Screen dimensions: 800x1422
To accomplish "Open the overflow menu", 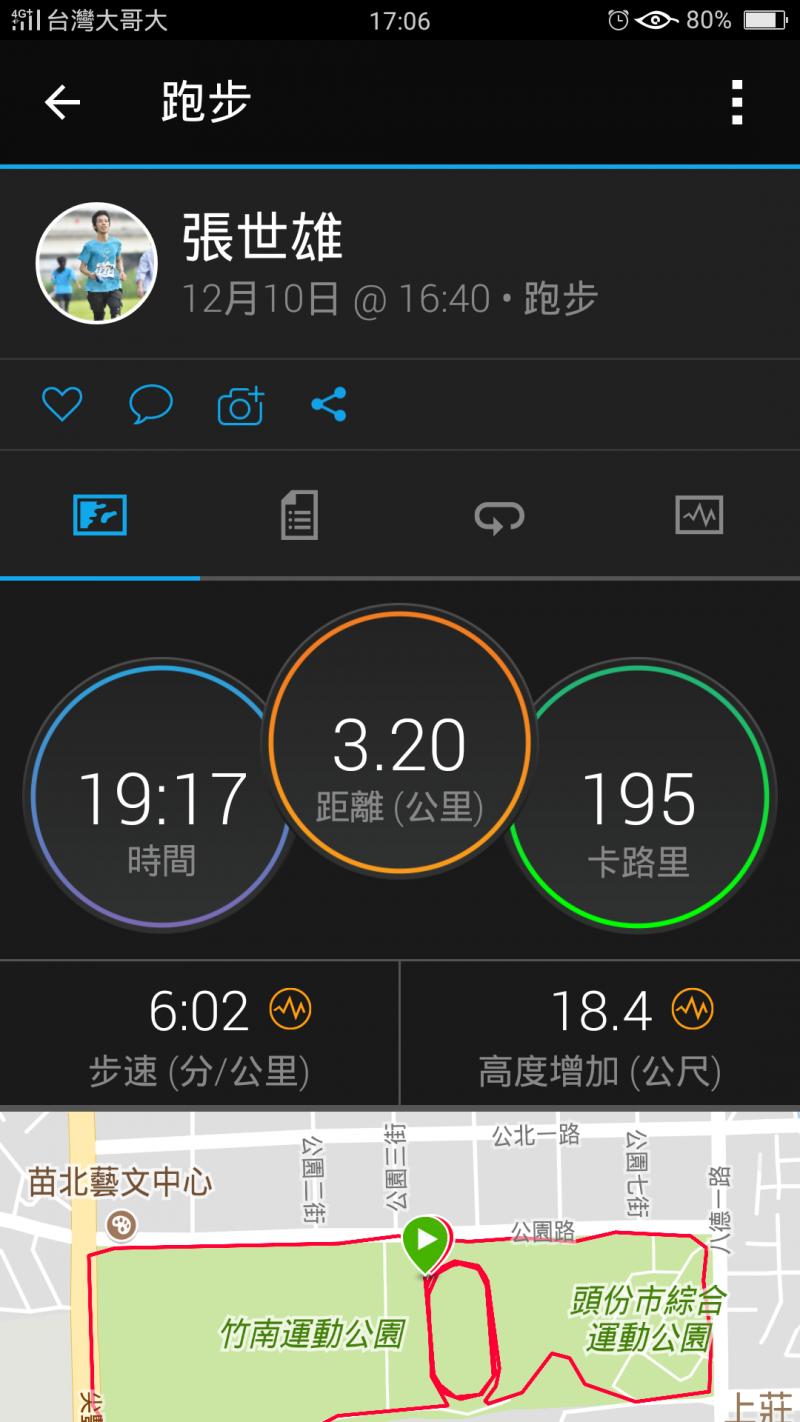I will click(x=737, y=102).
